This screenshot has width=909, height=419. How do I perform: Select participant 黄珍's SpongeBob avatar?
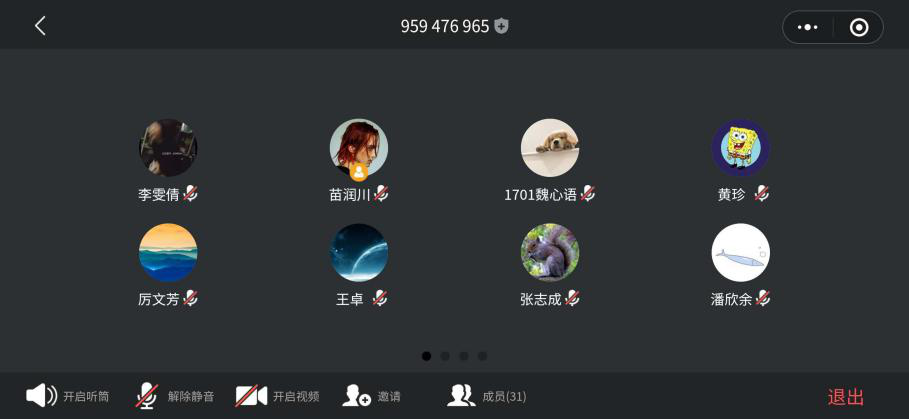(741, 148)
